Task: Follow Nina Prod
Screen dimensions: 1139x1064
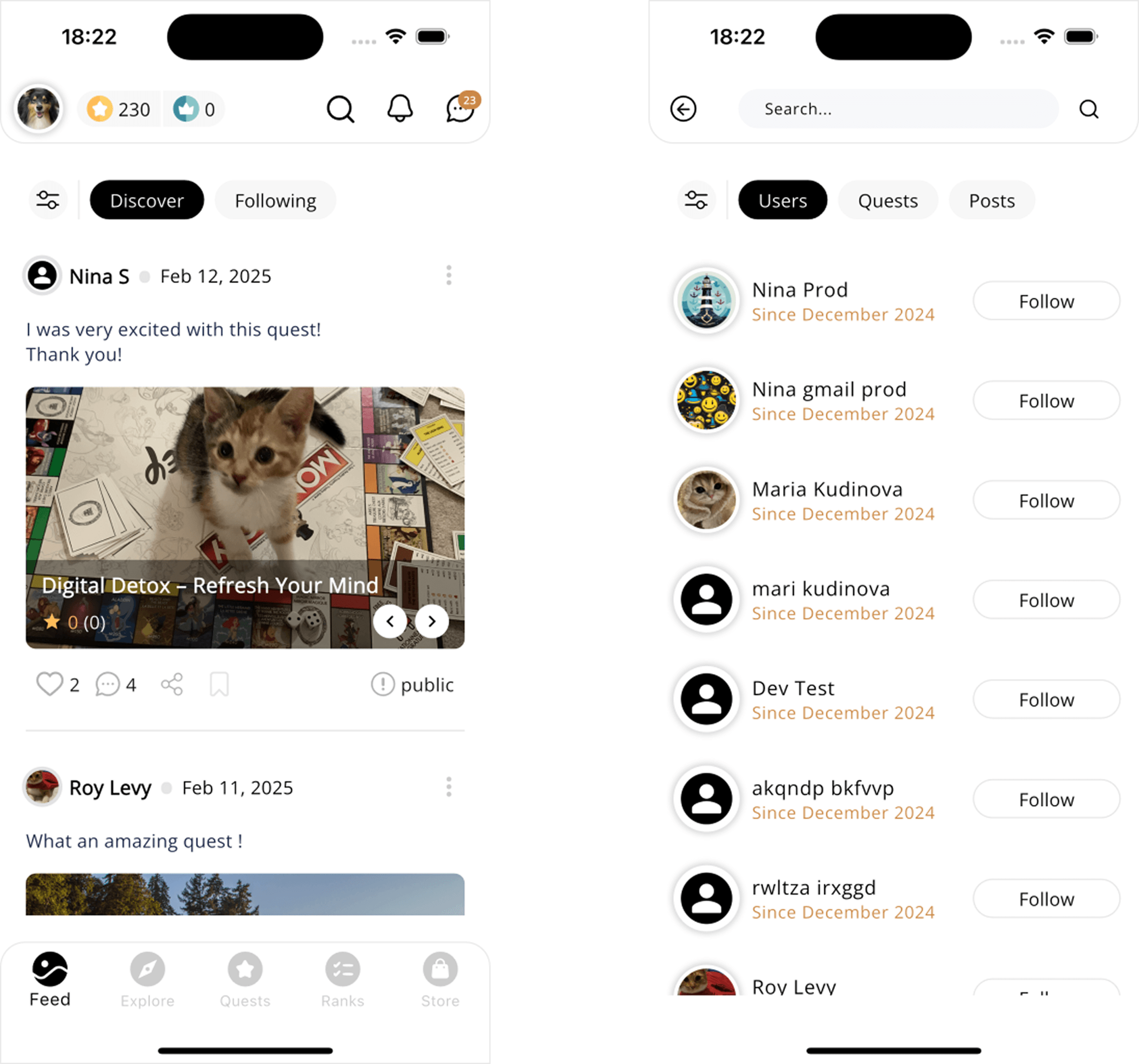Action: (1045, 301)
